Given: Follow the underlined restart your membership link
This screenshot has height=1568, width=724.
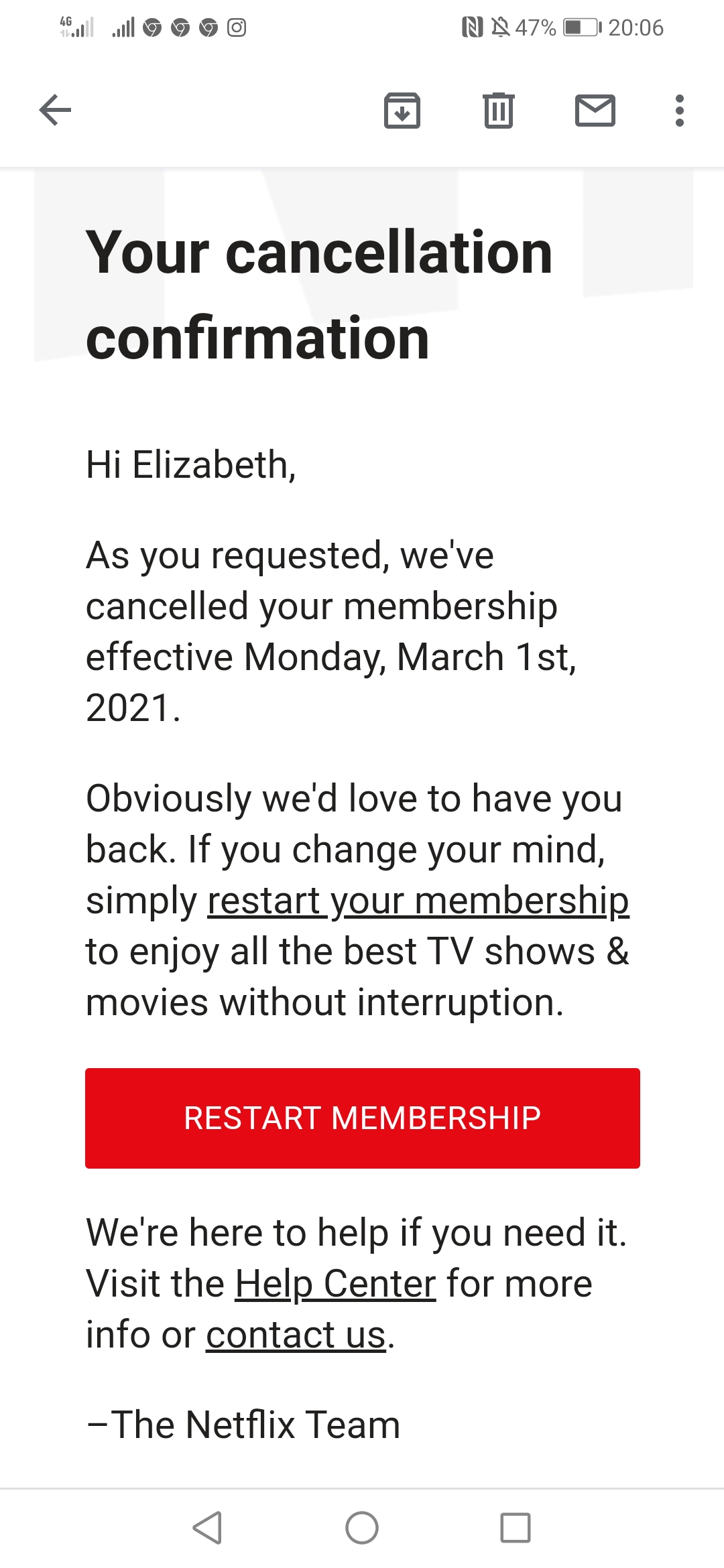Looking at the screenshot, I should (418, 901).
